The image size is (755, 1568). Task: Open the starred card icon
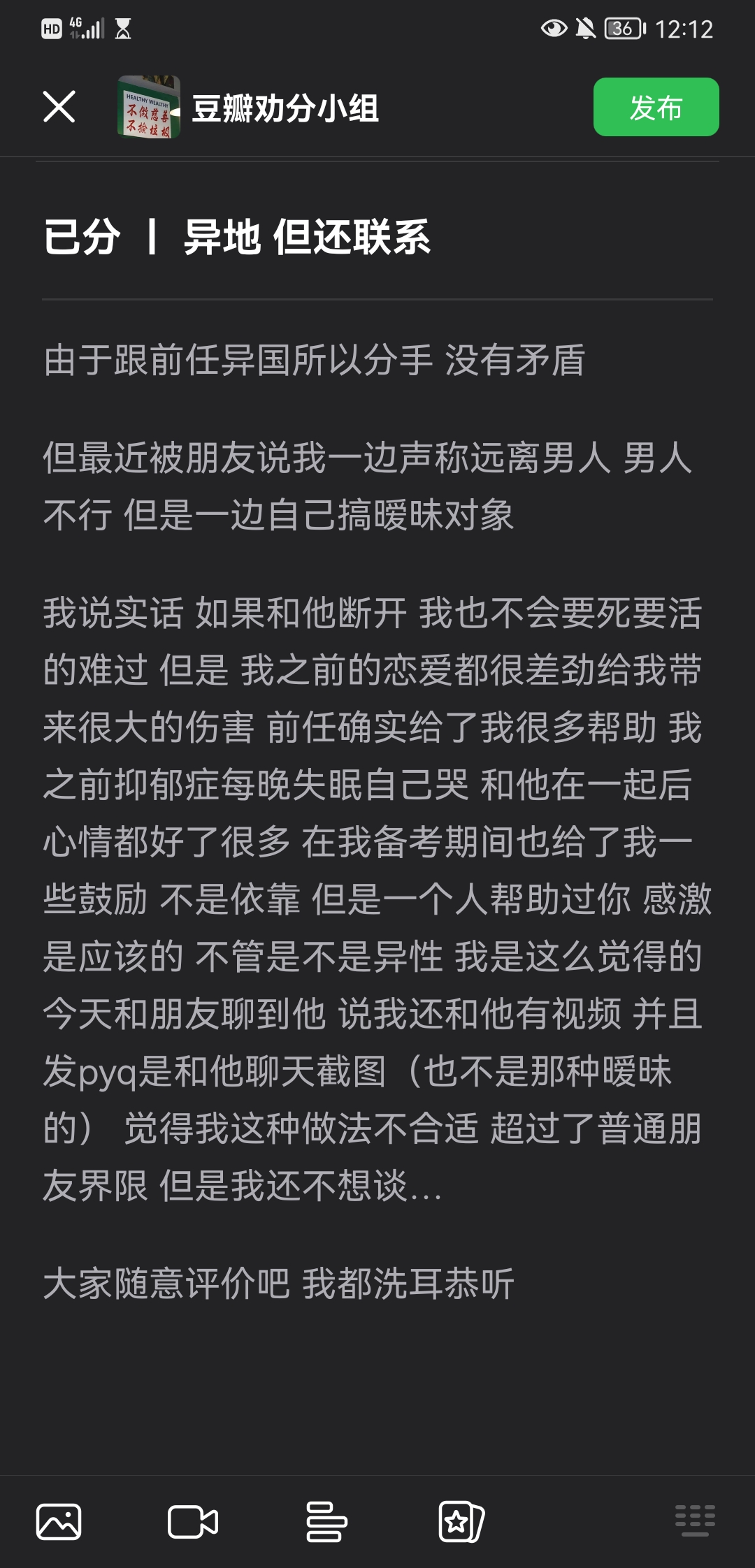tap(461, 1522)
